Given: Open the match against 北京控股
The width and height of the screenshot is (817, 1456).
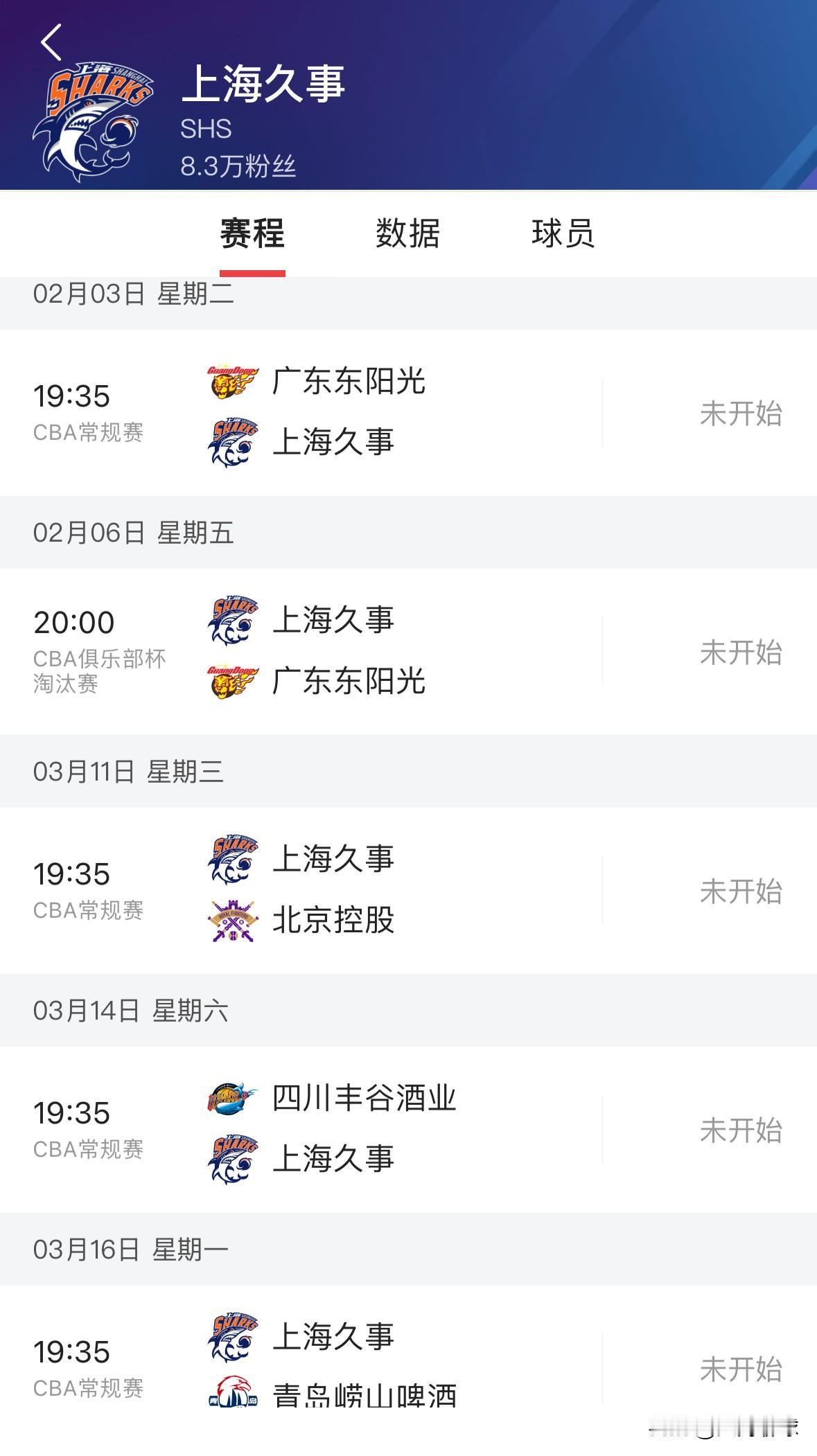Looking at the screenshot, I should coord(408,890).
